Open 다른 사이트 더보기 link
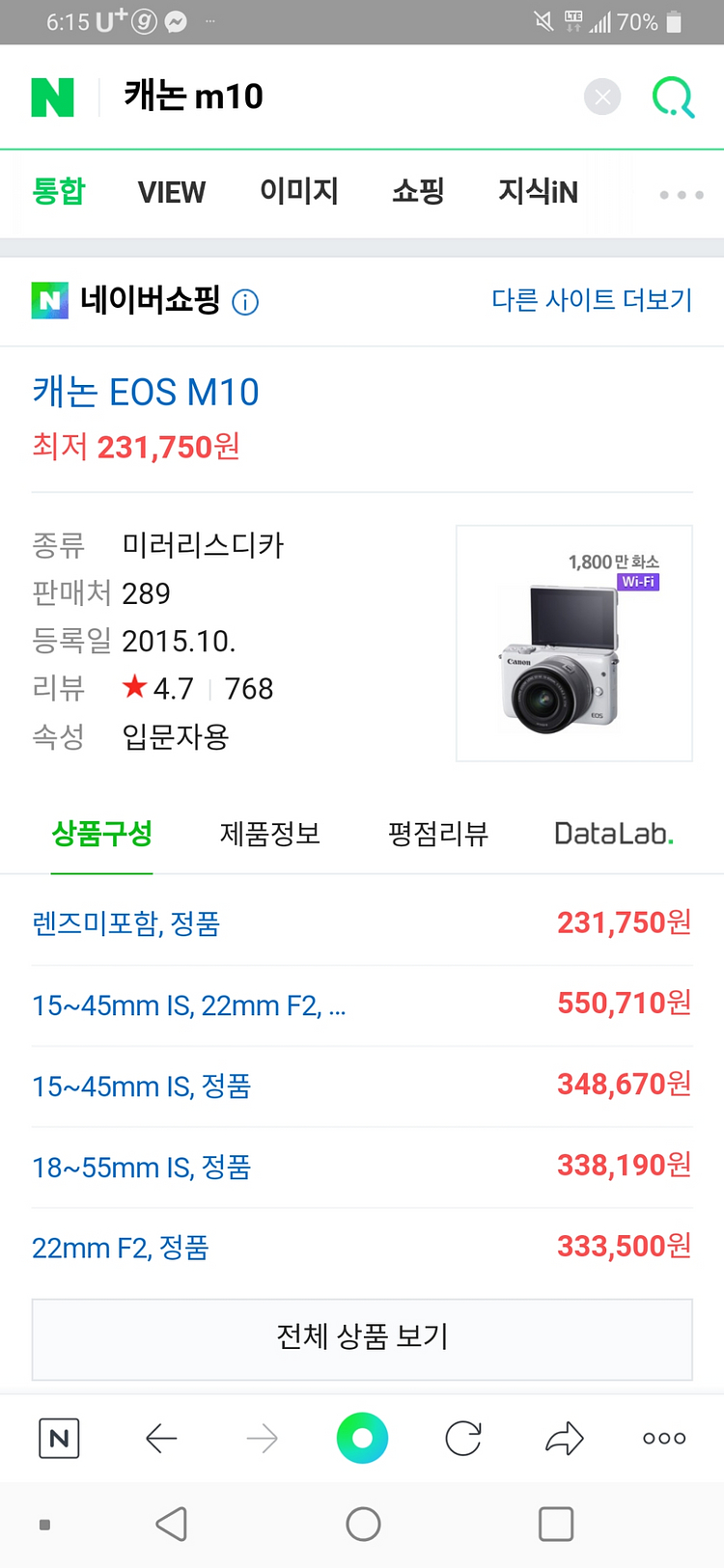The image size is (724, 1568). [x=594, y=301]
